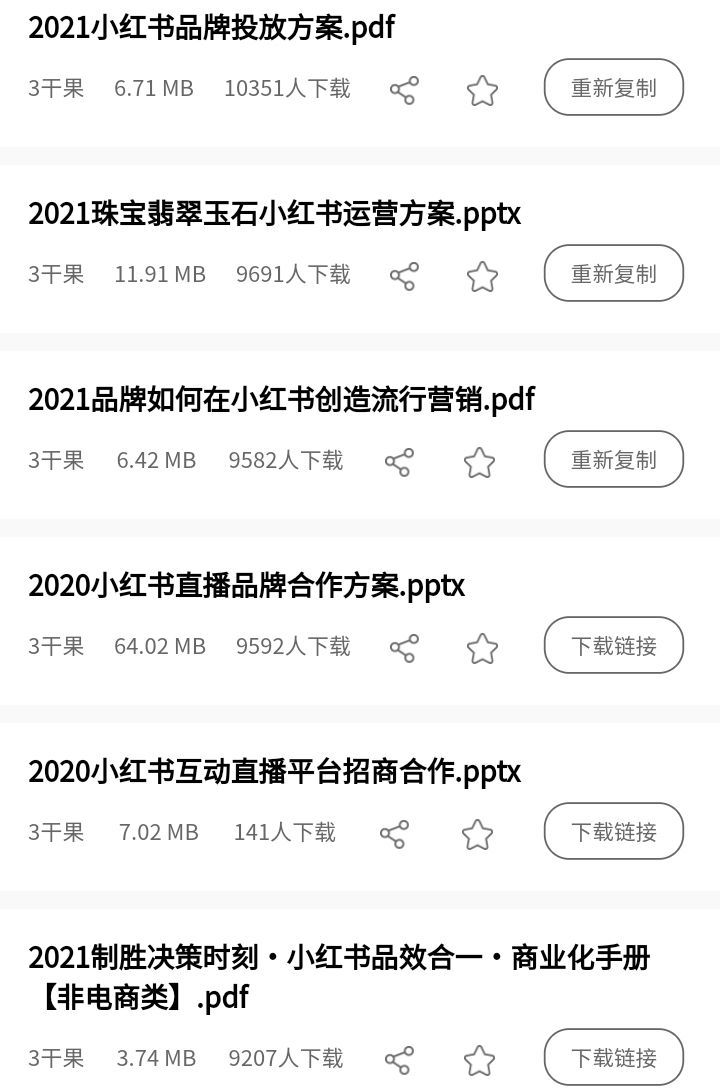Image resolution: width=720 pixels, height=1092 pixels.
Task: Open the 2021小红书品牌投放方案.pdf title link
Action: pos(211,29)
